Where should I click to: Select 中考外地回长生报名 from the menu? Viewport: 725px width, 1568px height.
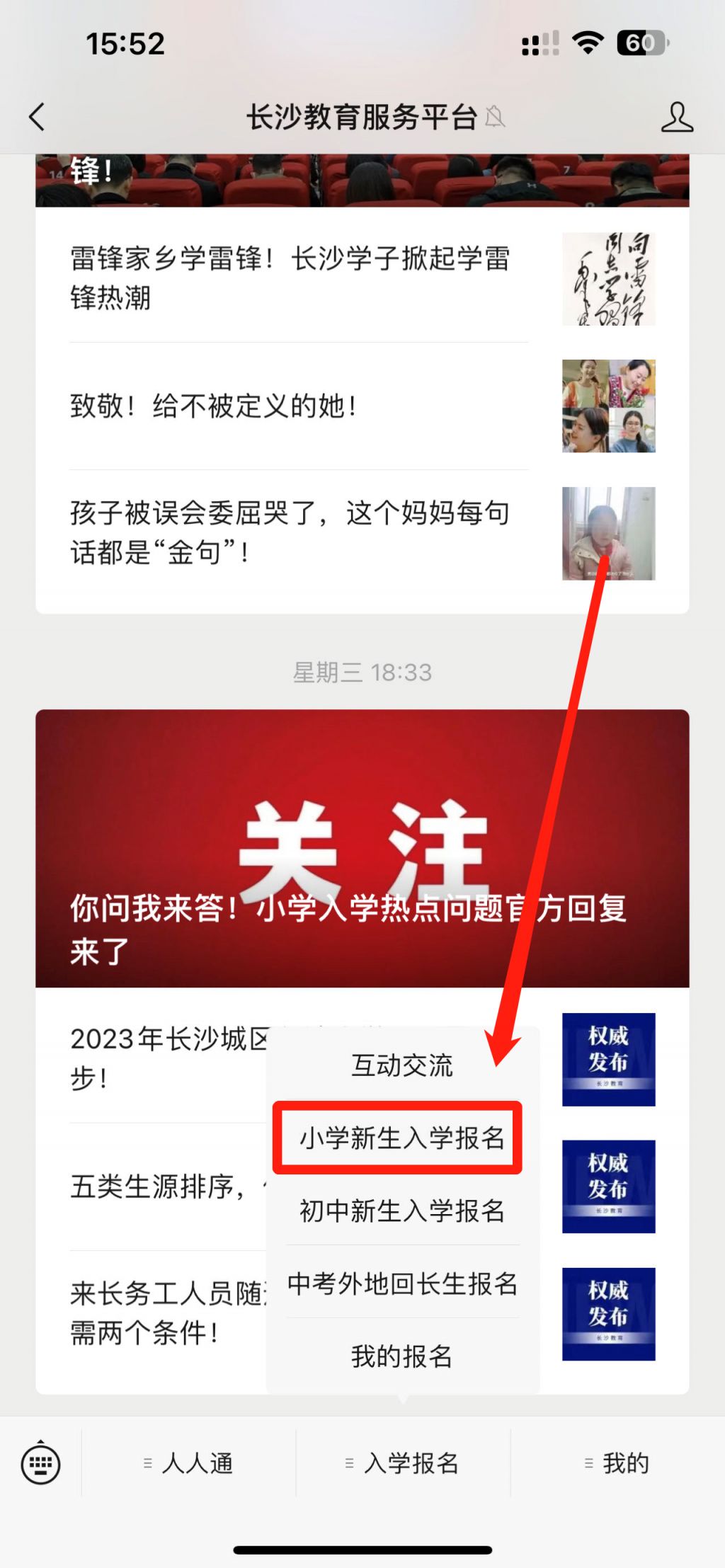click(401, 1283)
